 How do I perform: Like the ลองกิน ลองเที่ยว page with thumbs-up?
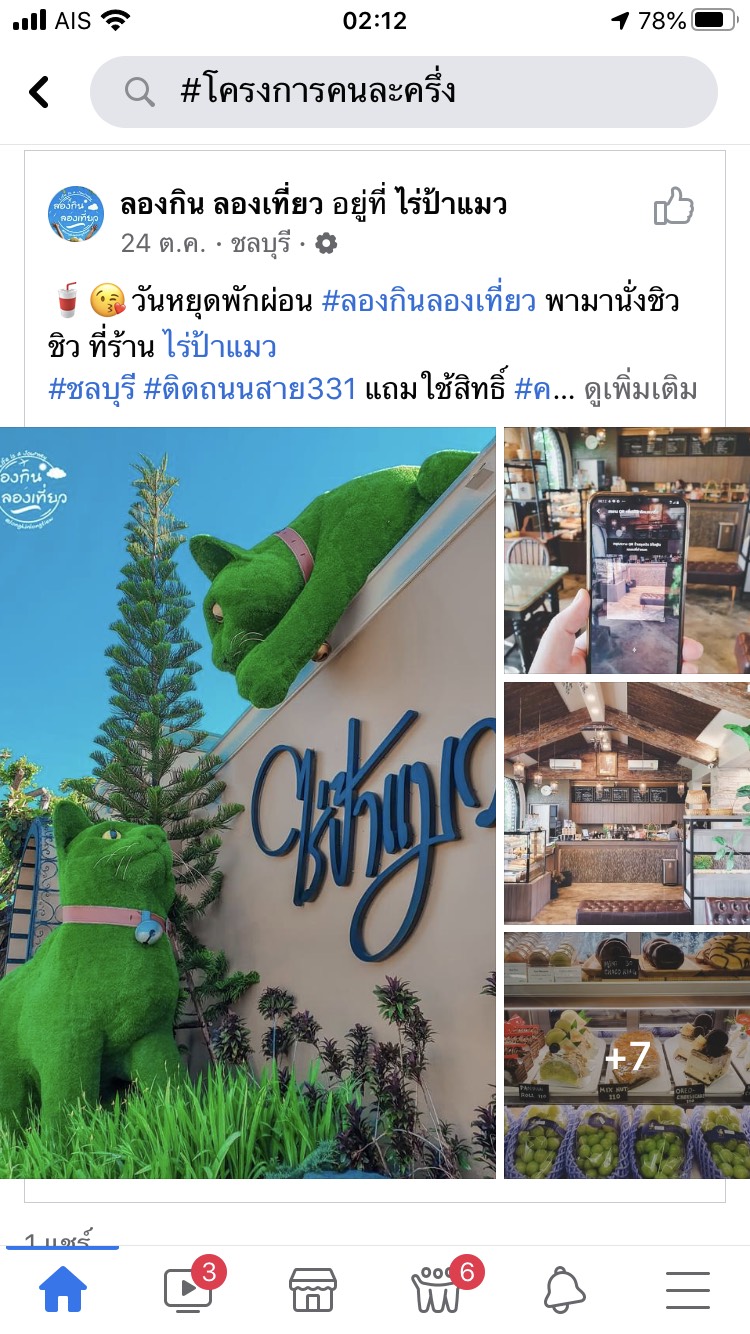point(674,207)
